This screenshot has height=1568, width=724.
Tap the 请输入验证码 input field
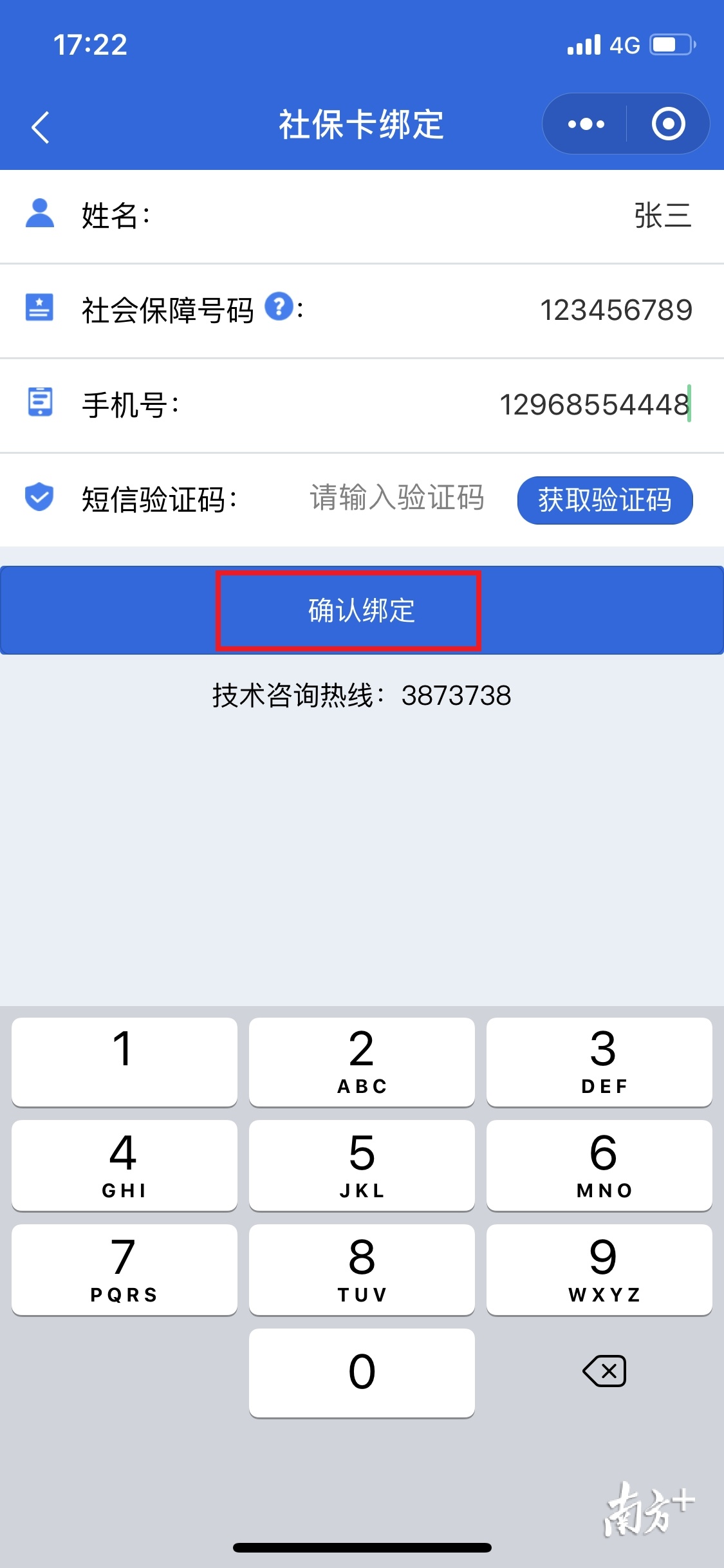(396, 499)
